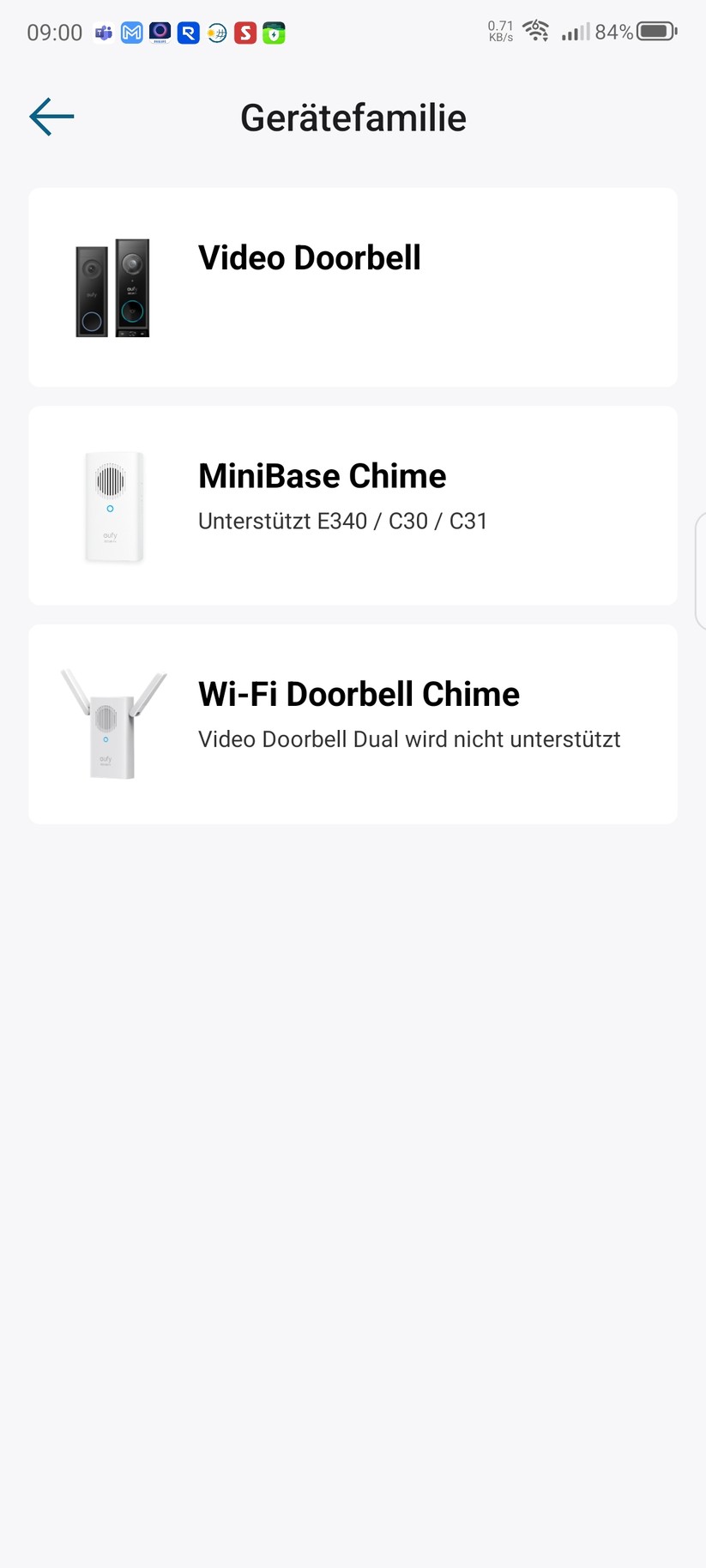Tap the Wi-Fi status icon

(x=536, y=31)
